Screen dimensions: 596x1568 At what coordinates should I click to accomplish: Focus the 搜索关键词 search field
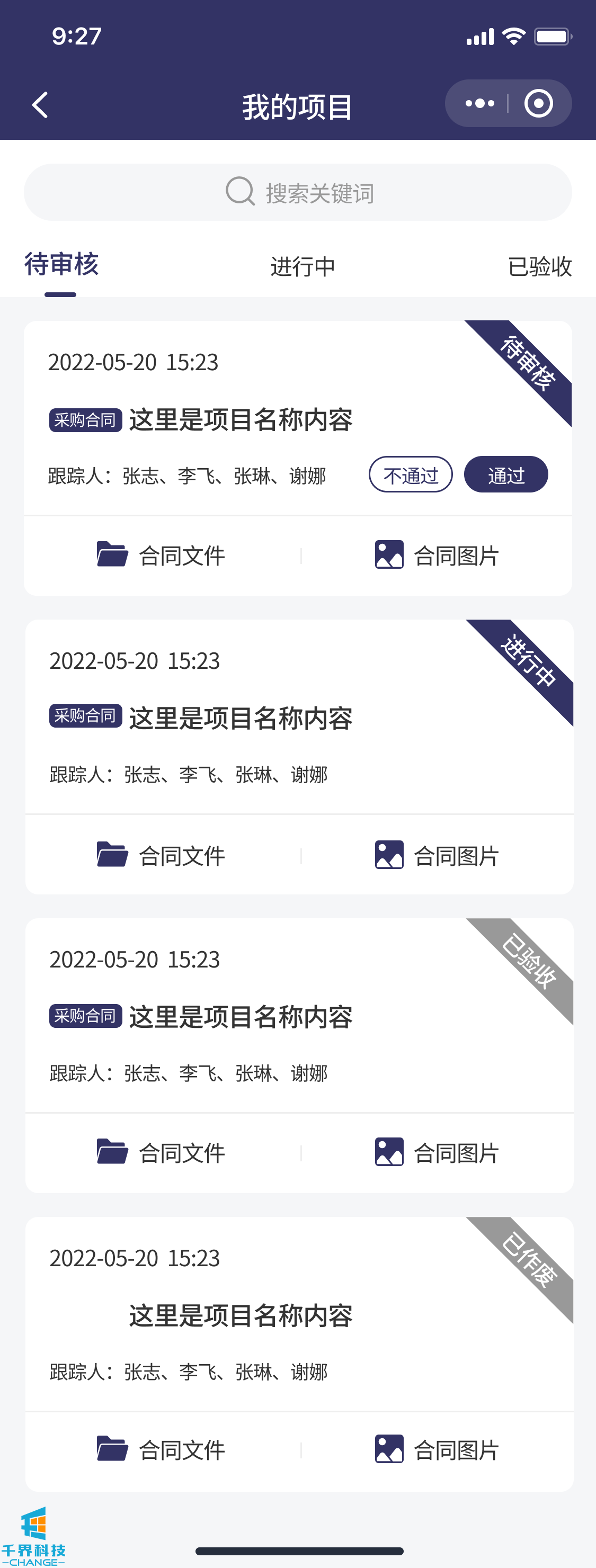(298, 193)
